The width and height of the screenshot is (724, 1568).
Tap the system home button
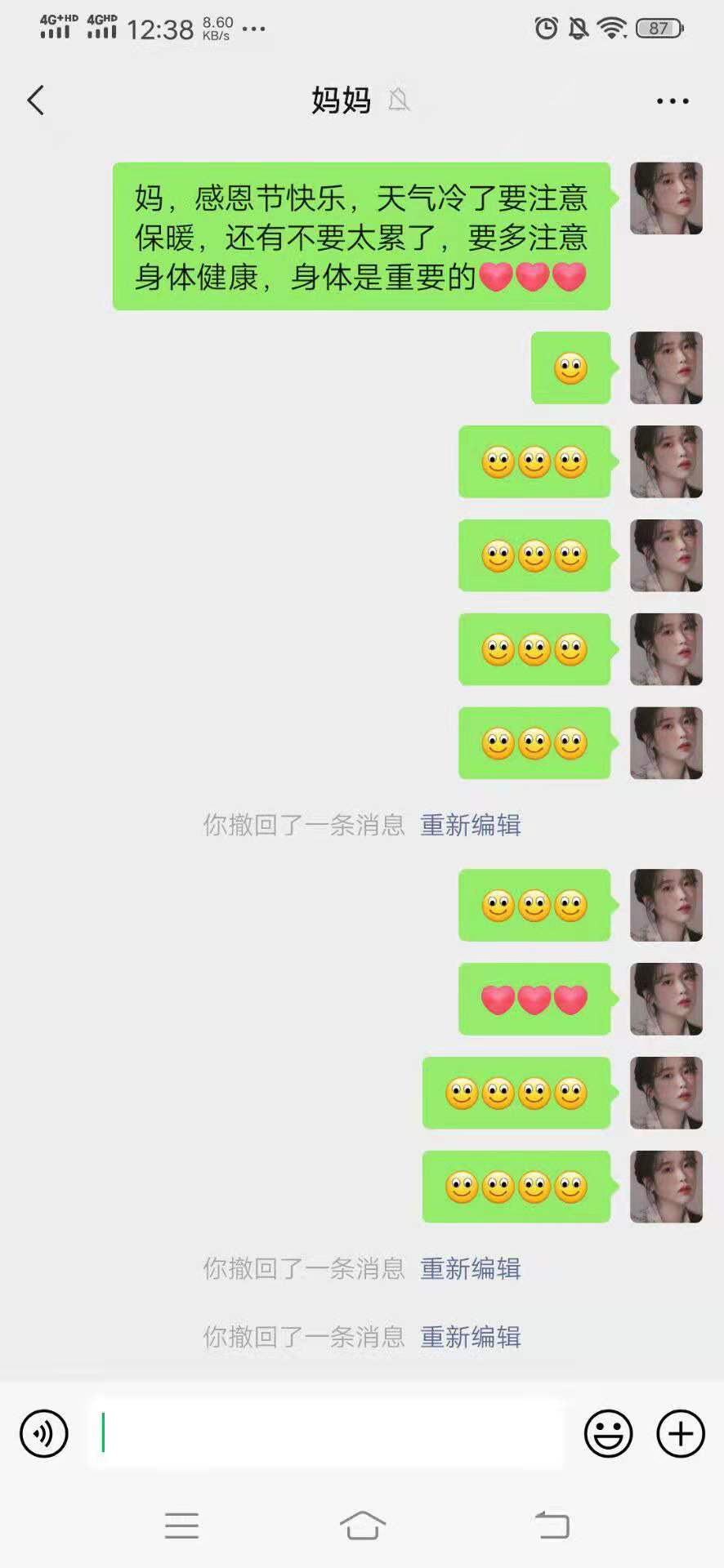[362, 1525]
